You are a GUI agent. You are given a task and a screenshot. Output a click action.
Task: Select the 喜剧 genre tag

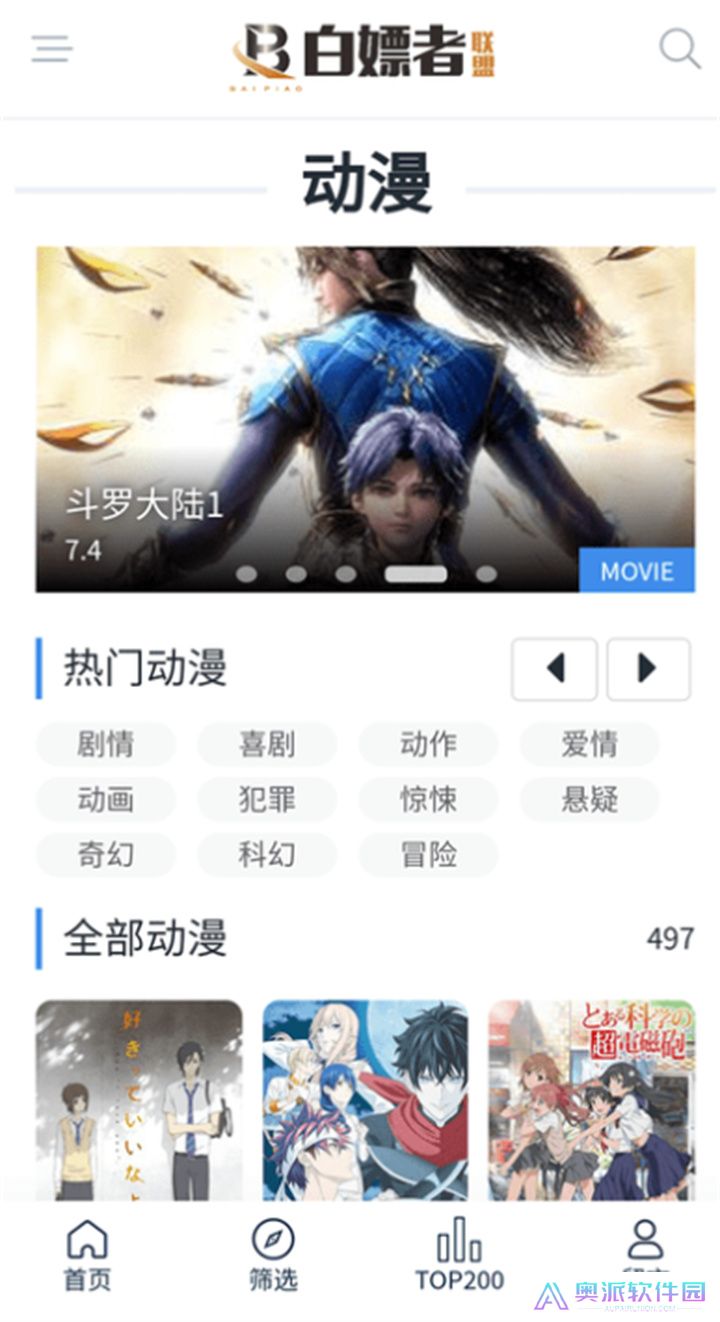[267, 744]
